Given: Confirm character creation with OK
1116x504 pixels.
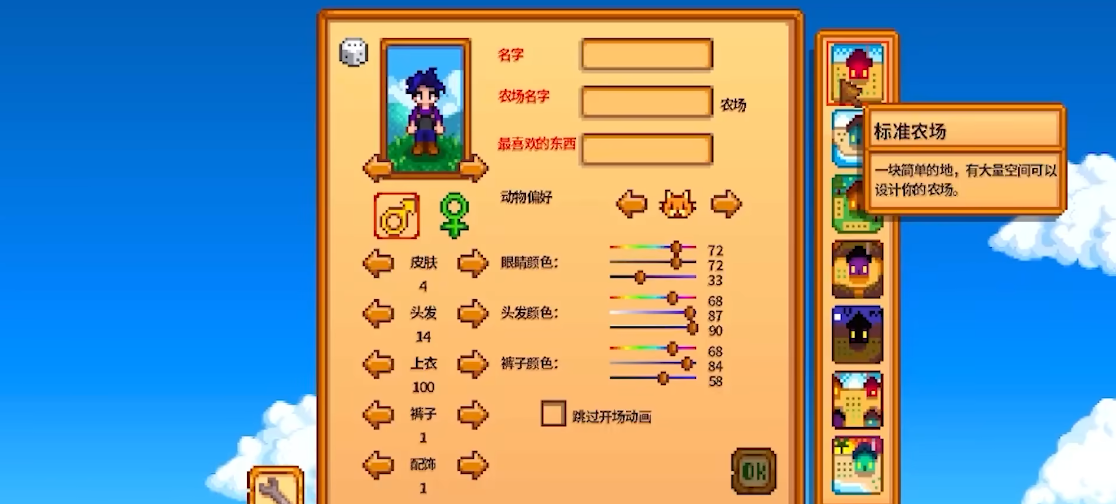Looking at the screenshot, I should coord(753,470).
